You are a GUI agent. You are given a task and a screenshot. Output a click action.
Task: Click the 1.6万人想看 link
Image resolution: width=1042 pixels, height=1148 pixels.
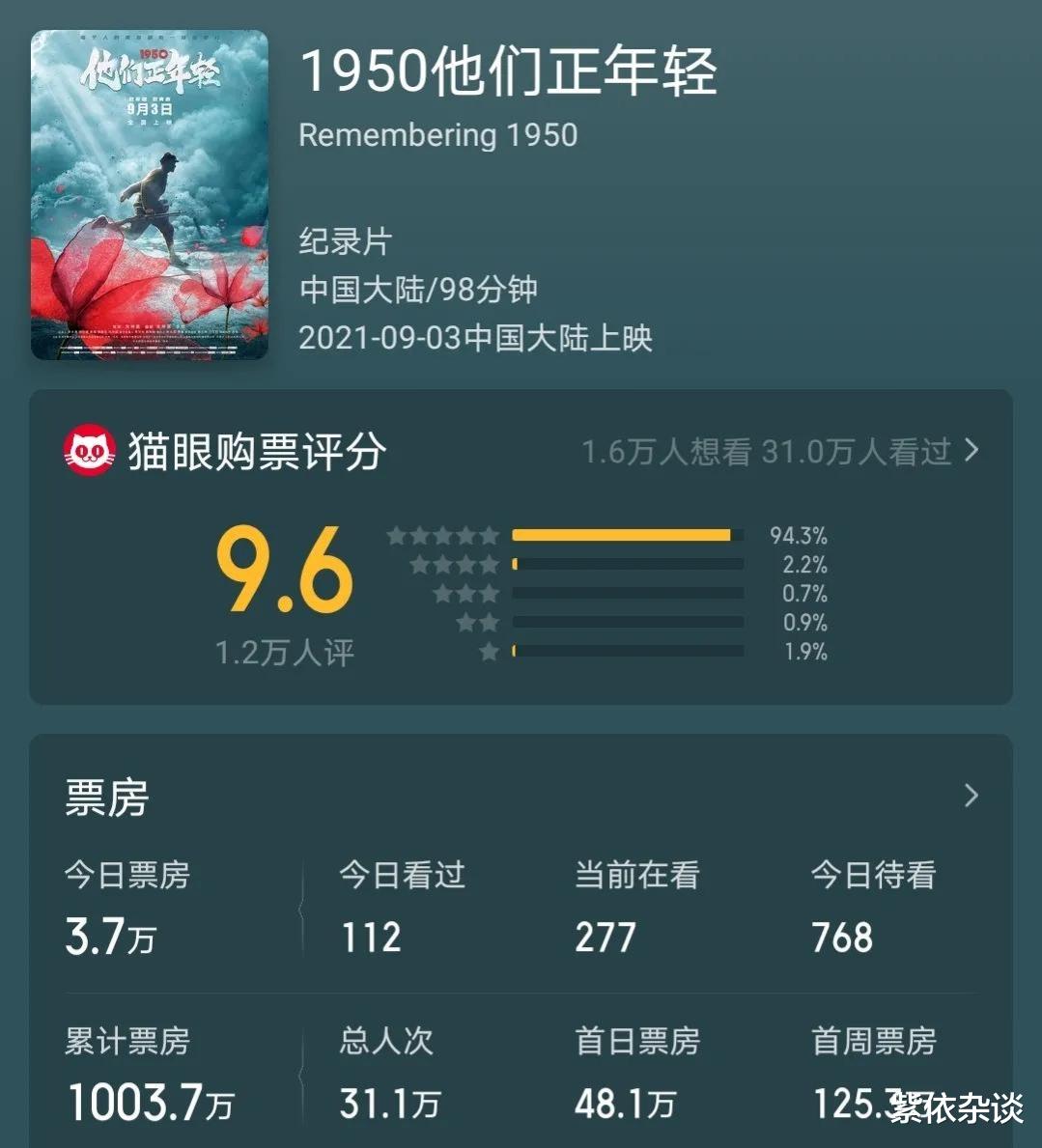coord(666,449)
